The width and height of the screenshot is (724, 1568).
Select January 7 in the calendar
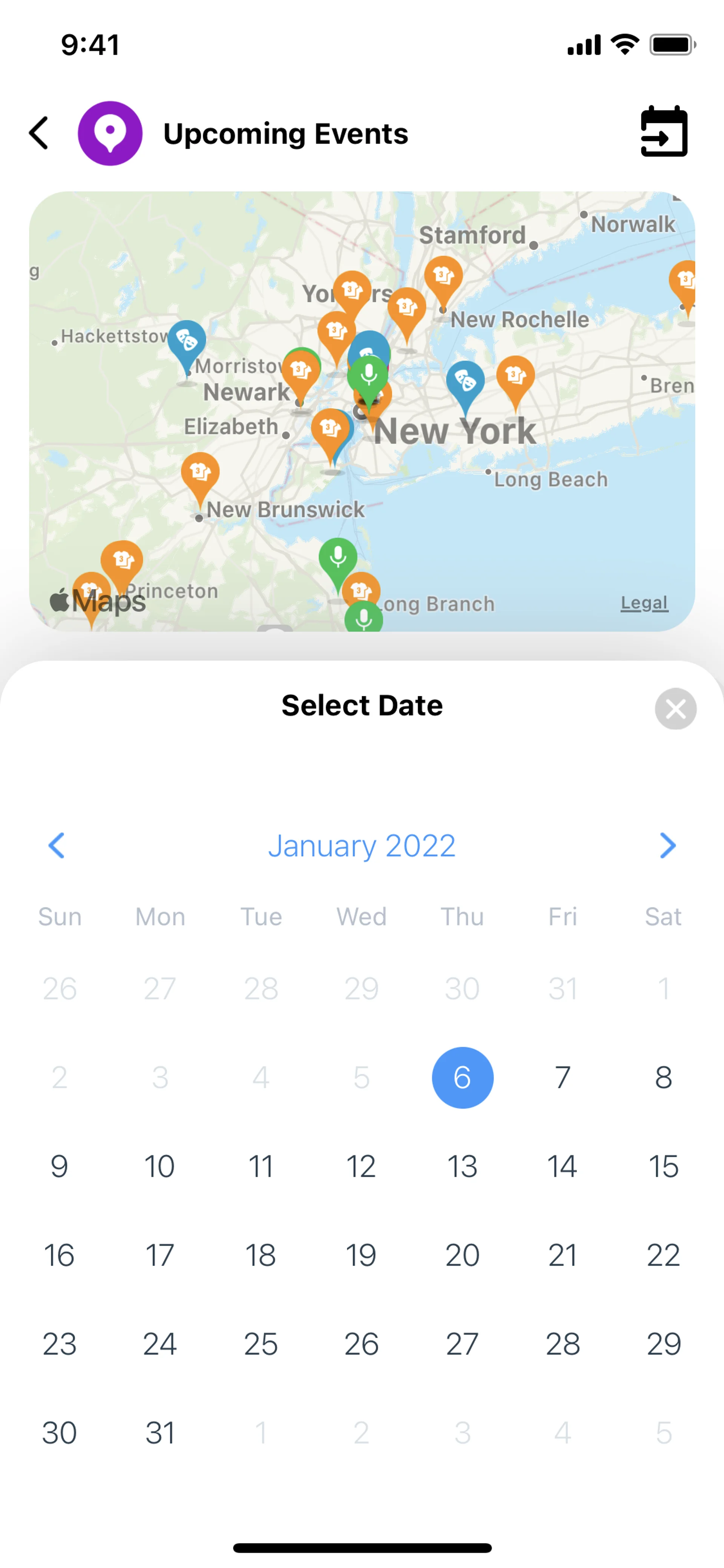click(563, 1077)
